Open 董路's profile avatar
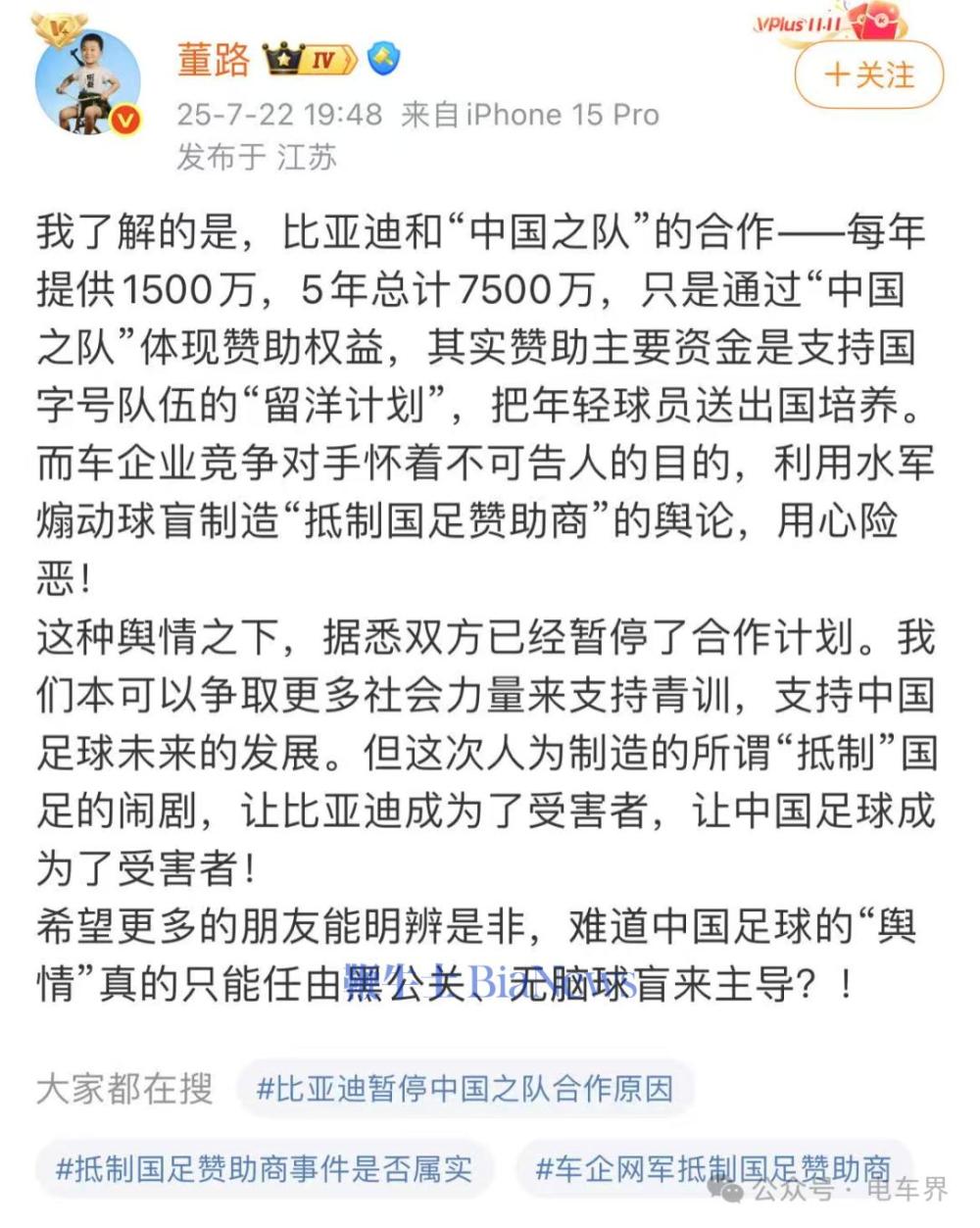The height and width of the screenshot is (1228, 980). click(x=88, y=82)
